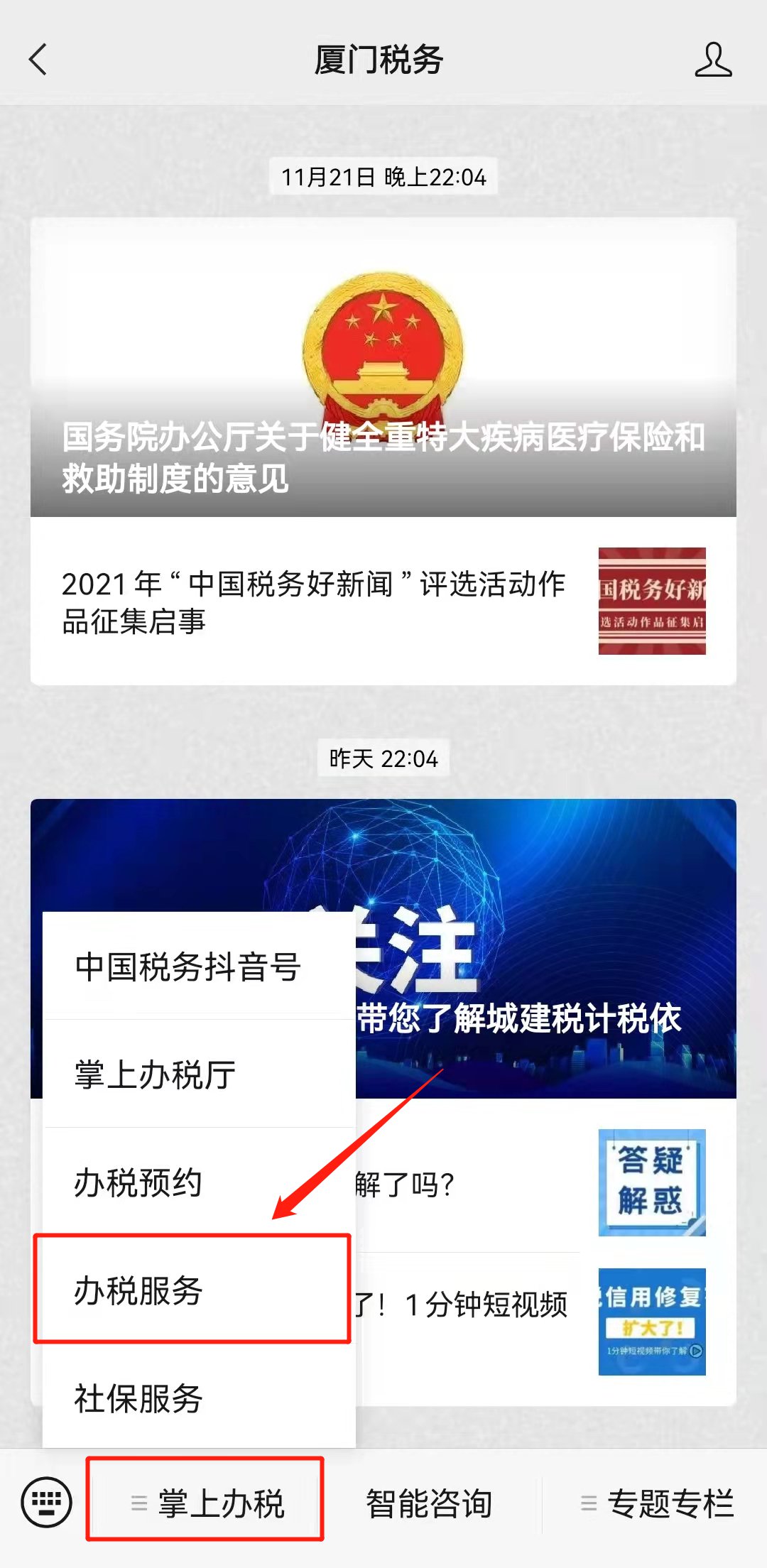Open the 国务院办公厅 medical insurance article
Viewport: 767px width, 1568px height.
(383, 369)
